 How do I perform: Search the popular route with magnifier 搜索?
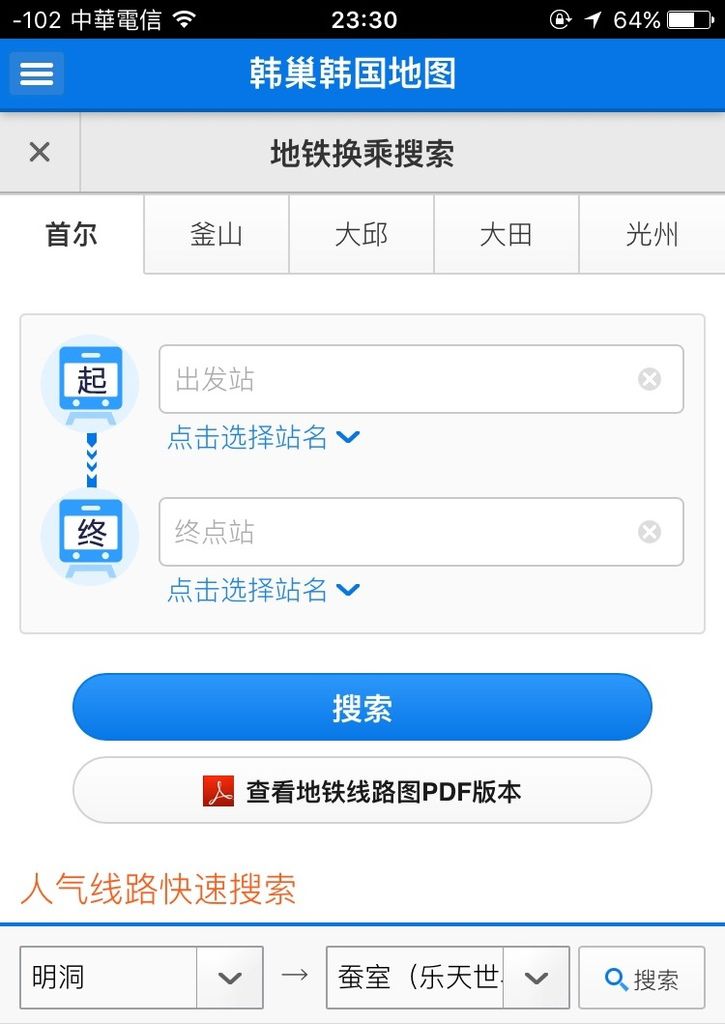[x=642, y=978]
